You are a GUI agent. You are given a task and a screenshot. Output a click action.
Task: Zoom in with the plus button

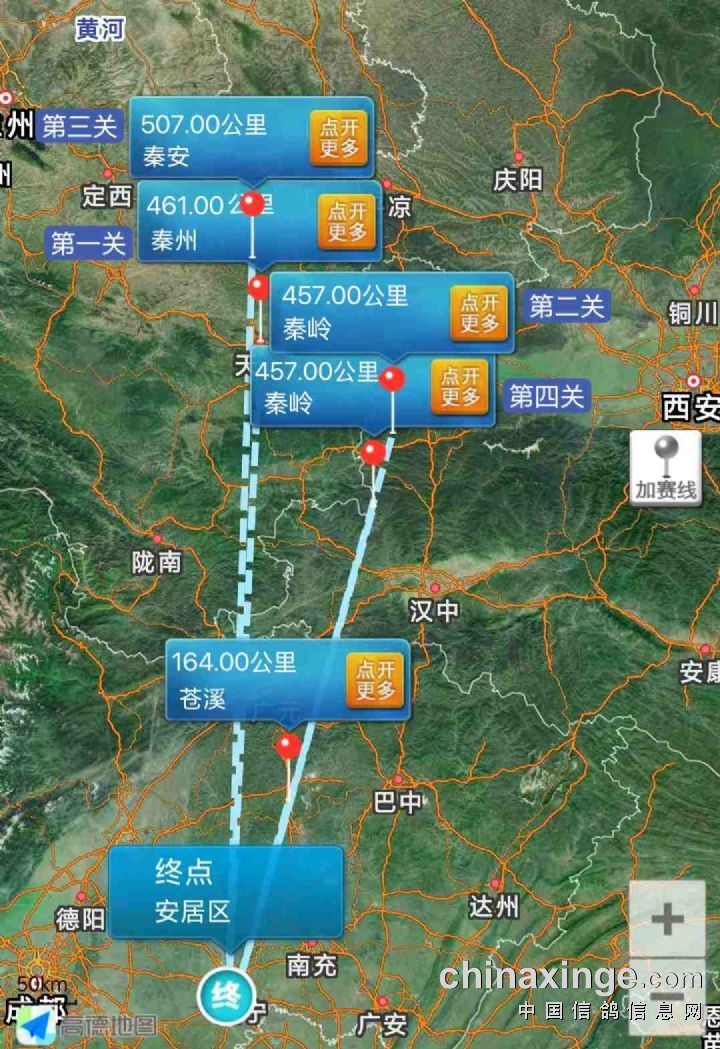pyautogui.click(x=667, y=919)
